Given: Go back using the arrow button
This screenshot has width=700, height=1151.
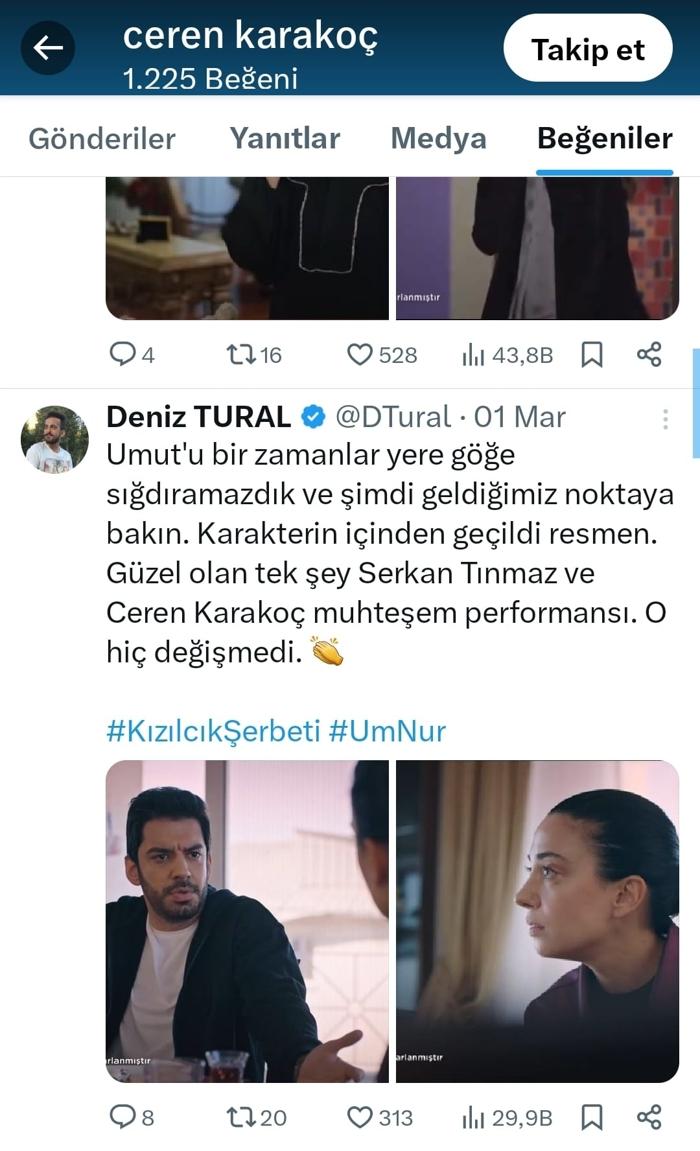Looking at the screenshot, I should (48, 48).
